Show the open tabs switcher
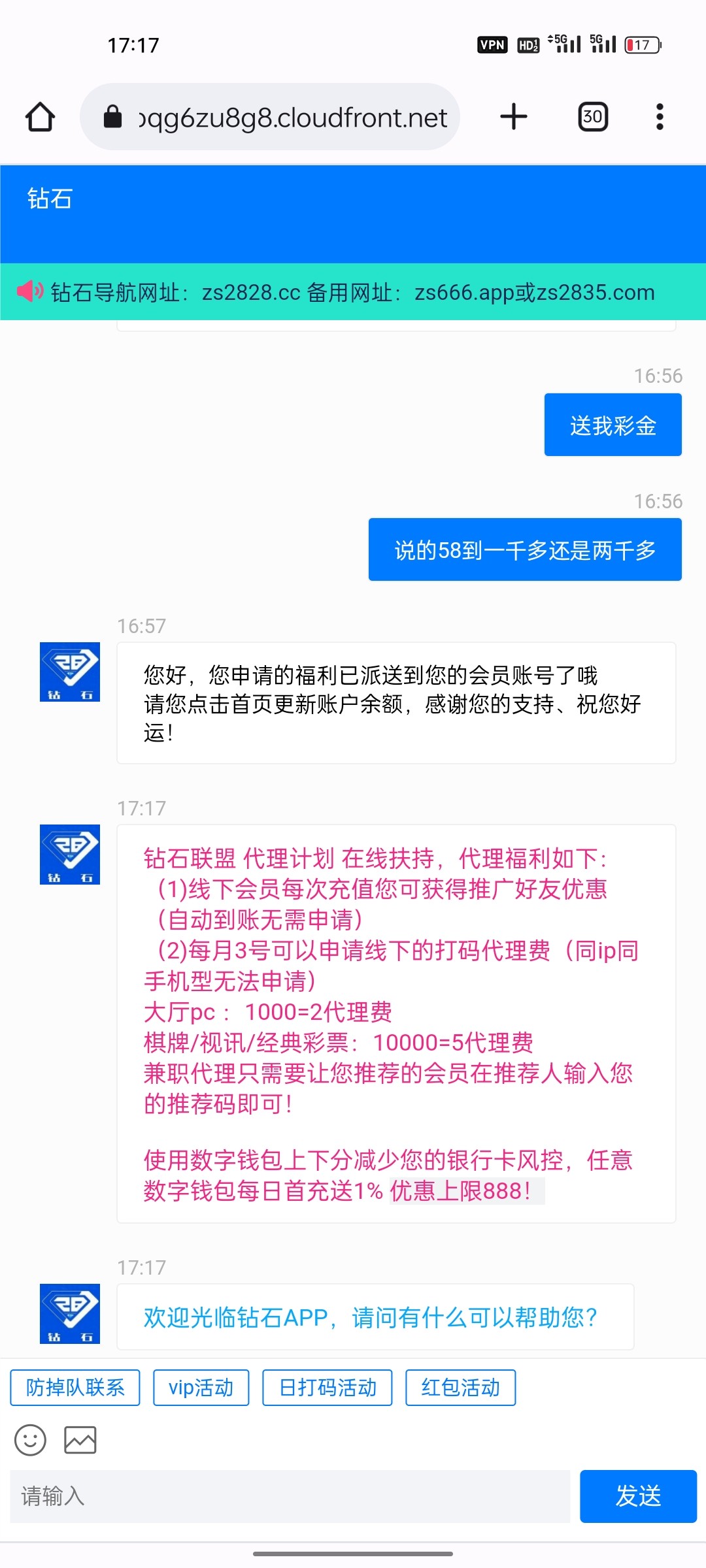The height and width of the screenshot is (1568, 706). point(593,118)
